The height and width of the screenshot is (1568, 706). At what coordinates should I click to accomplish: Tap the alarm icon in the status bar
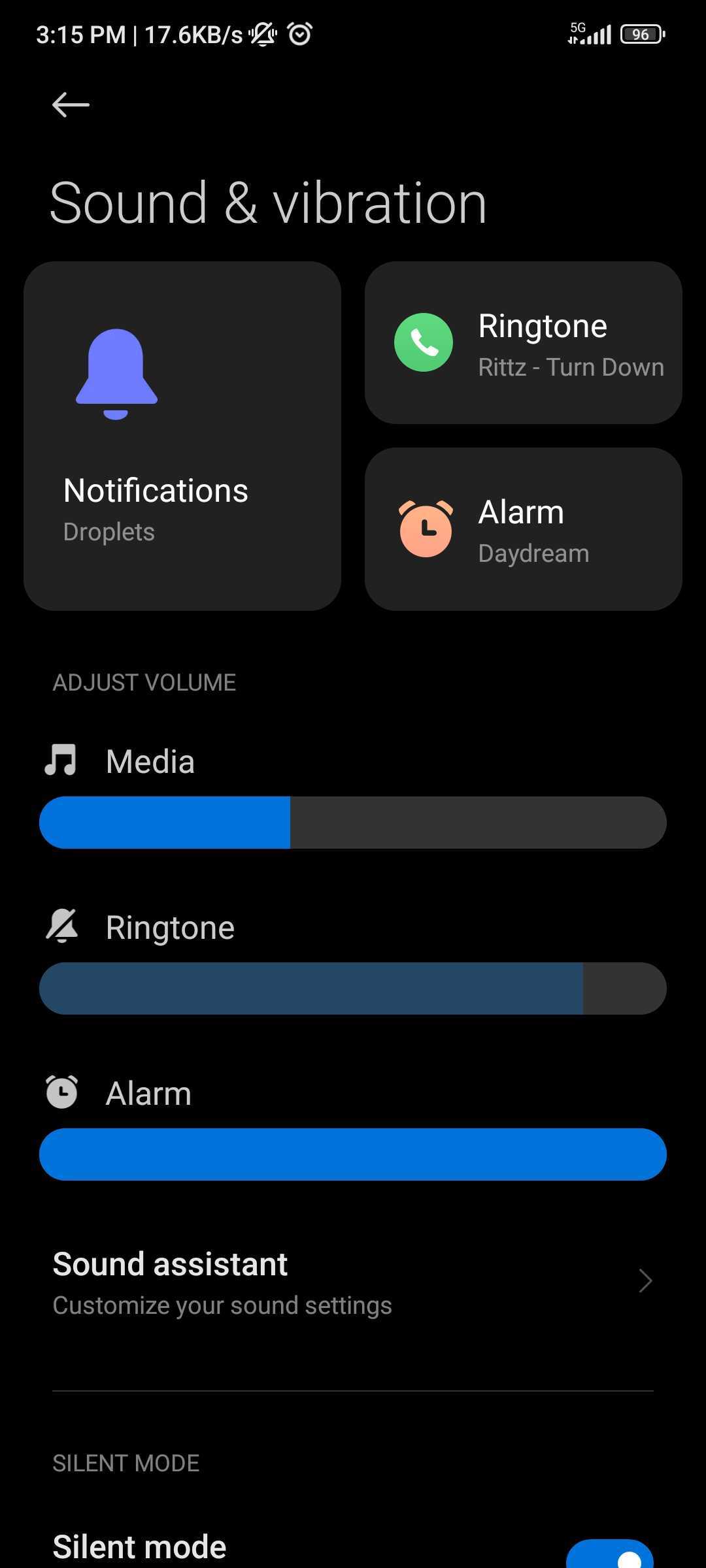[x=300, y=34]
